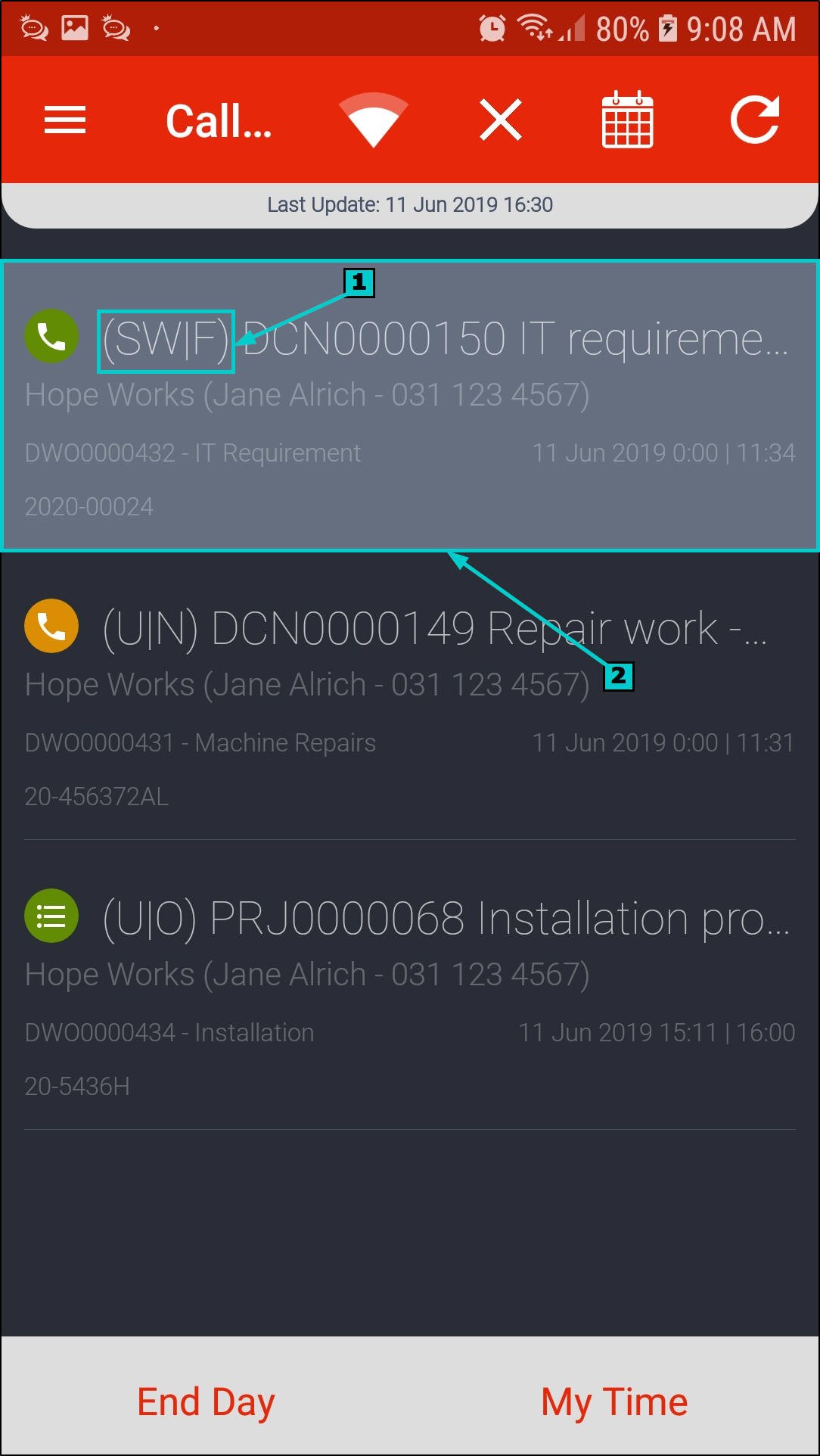
Task: Tap the X icon in toolbar
Action: click(x=501, y=120)
